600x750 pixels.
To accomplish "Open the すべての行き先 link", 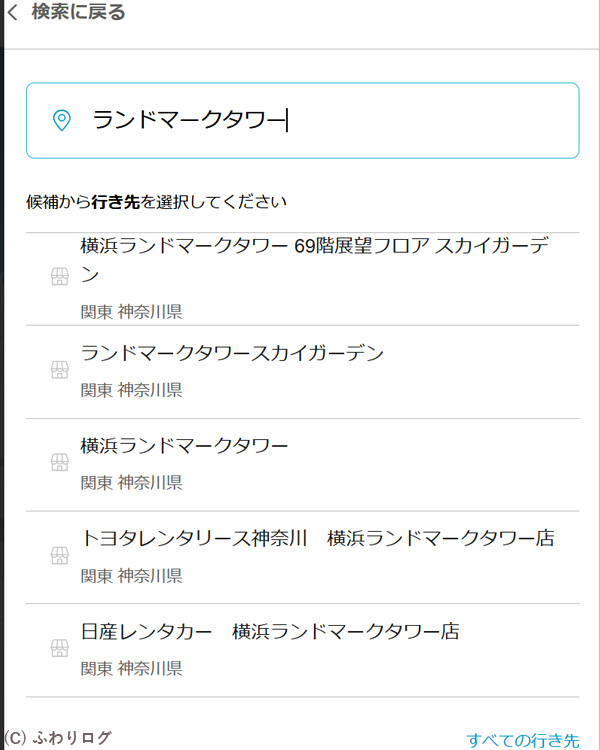I will point(522,741).
